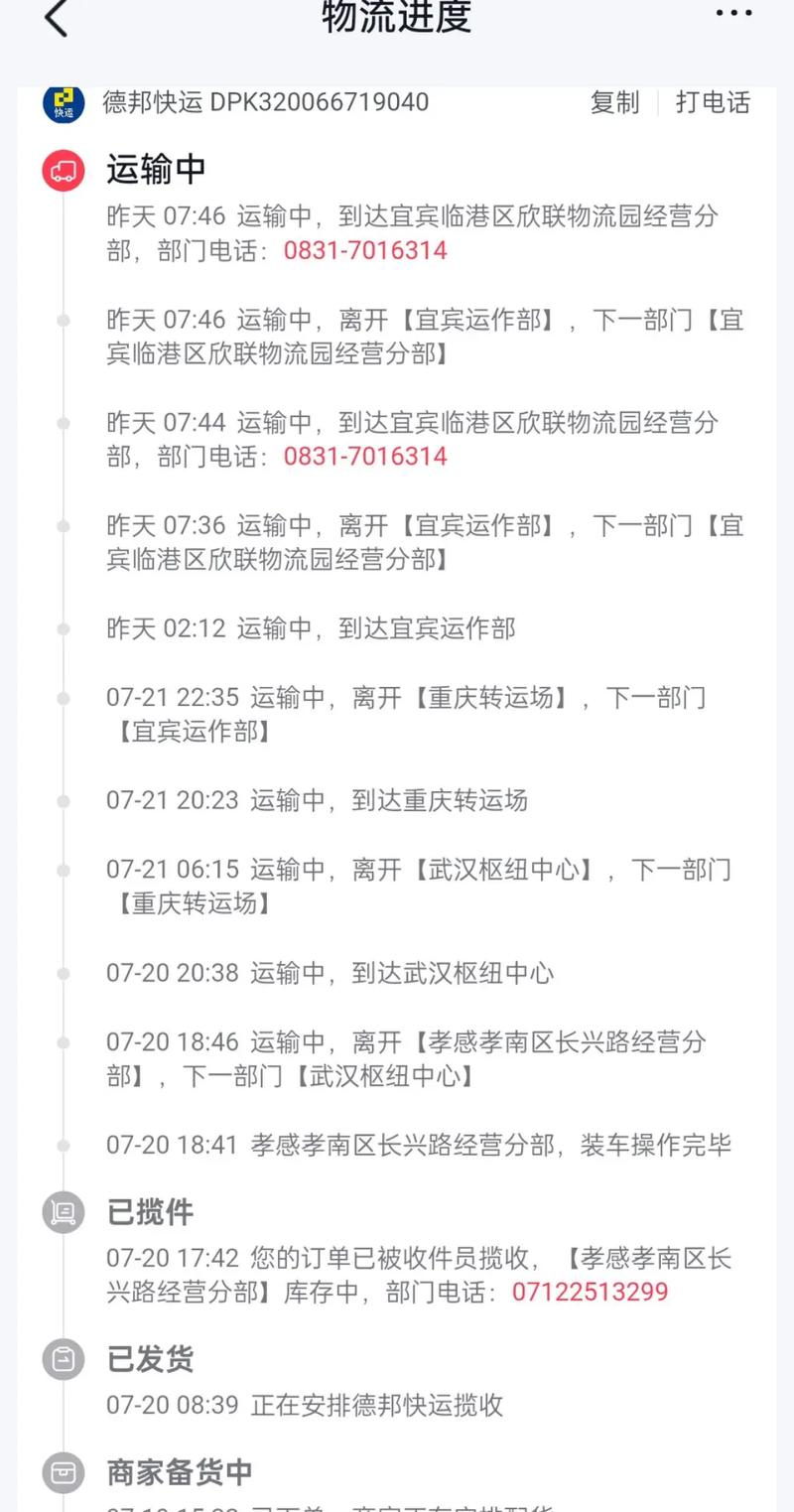Screen dimensions: 794x1512
Task: Call department number 0831-7016314 in top entry
Action: click(364, 251)
